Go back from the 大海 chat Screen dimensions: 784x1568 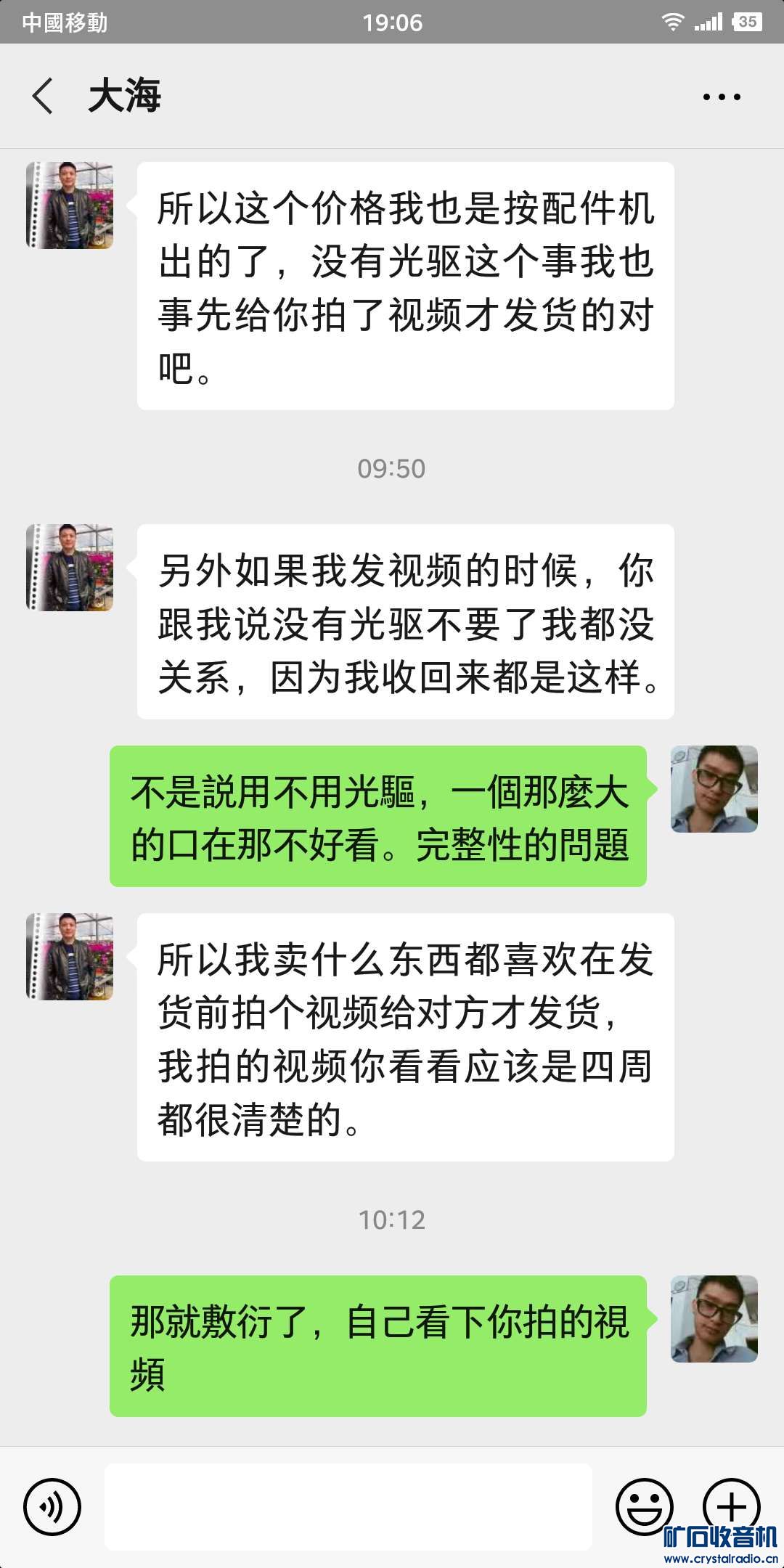(x=44, y=97)
